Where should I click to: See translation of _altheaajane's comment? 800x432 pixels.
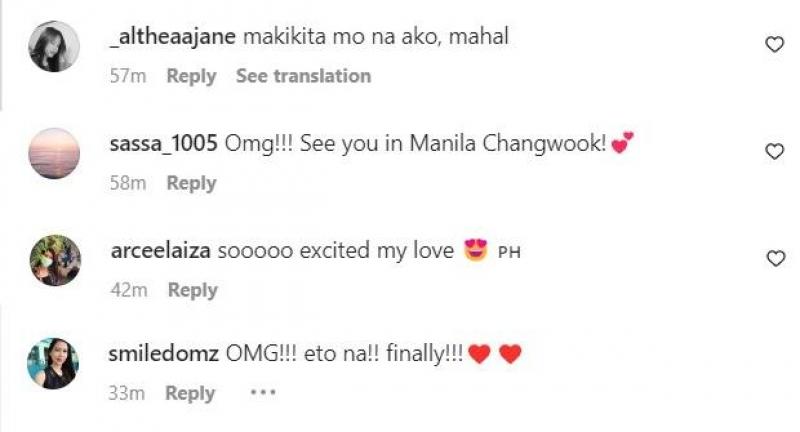303,76
